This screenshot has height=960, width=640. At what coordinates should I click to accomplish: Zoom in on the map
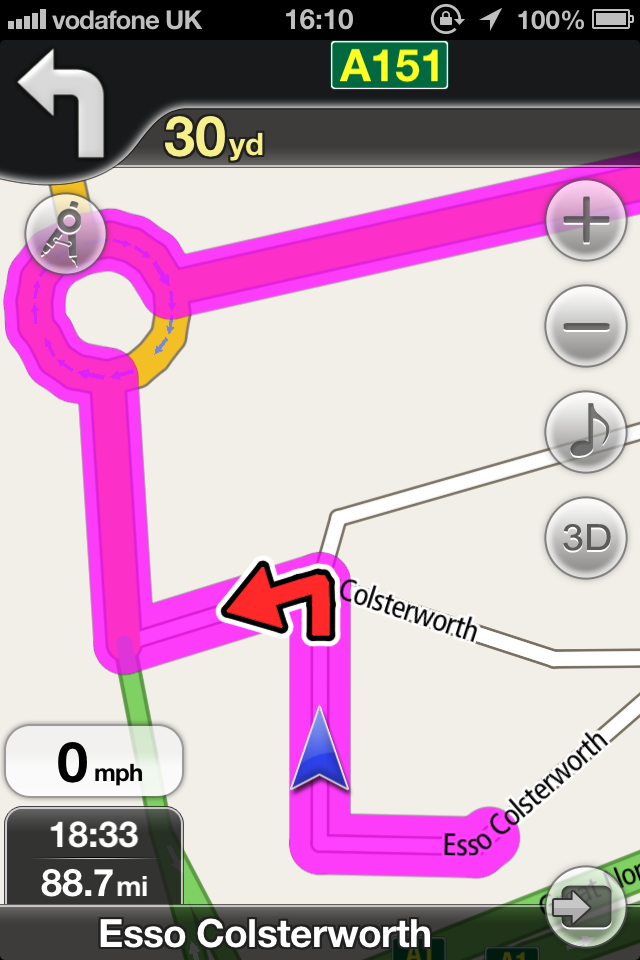586,222
